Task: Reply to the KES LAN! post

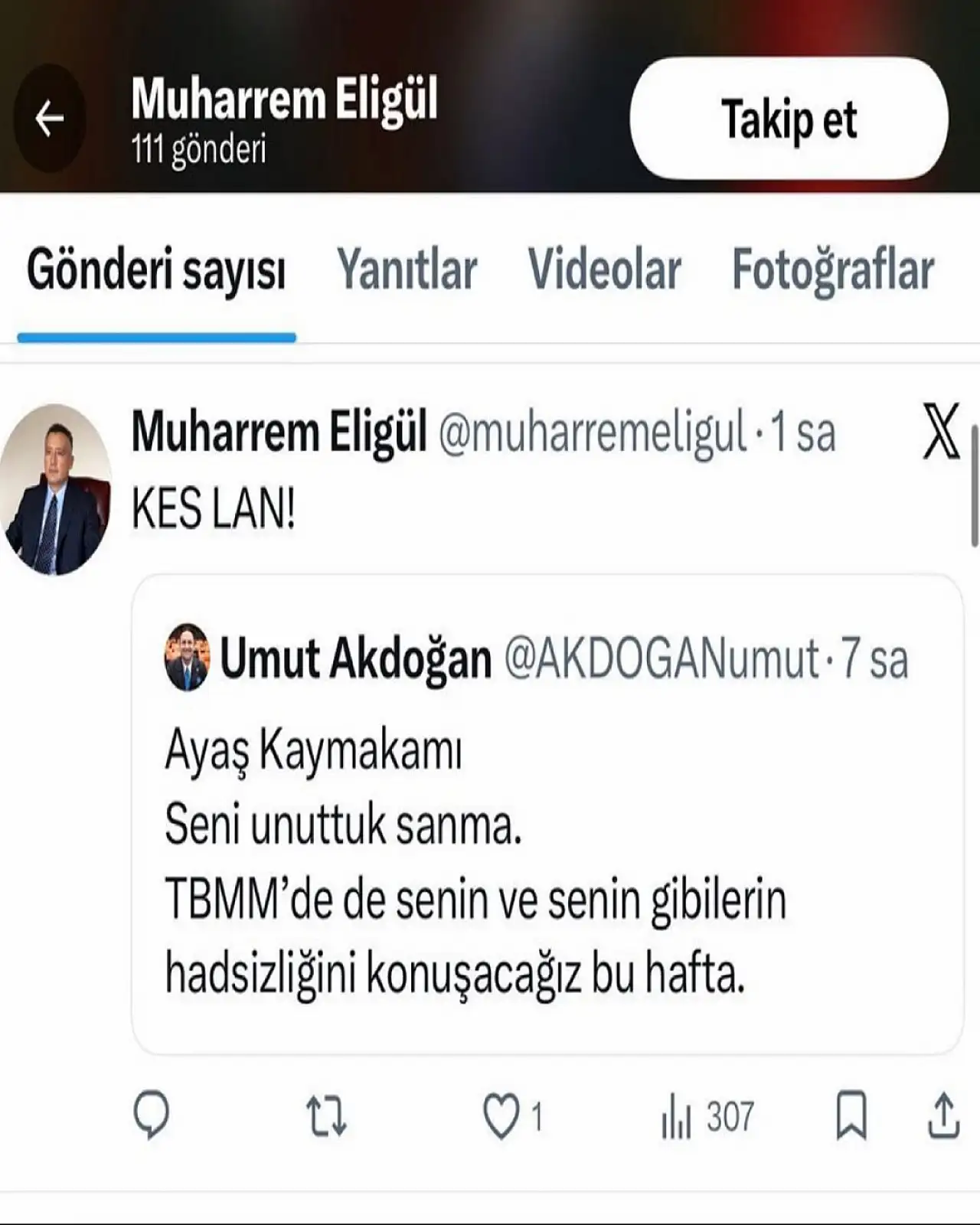Action: tap(151, 1116)
